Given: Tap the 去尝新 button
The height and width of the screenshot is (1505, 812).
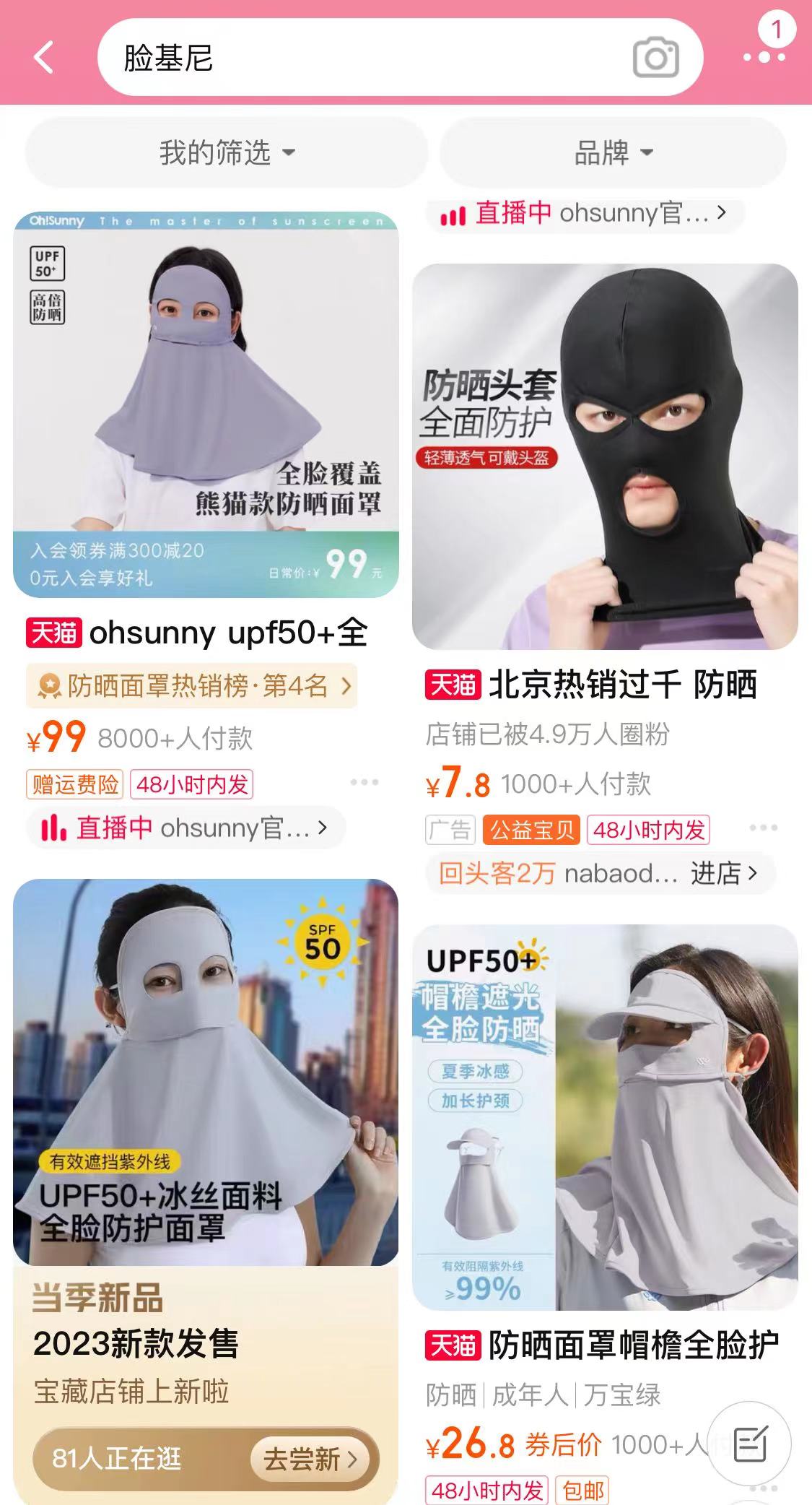Looking at the screenshot, I should (x=310, y=1459).
